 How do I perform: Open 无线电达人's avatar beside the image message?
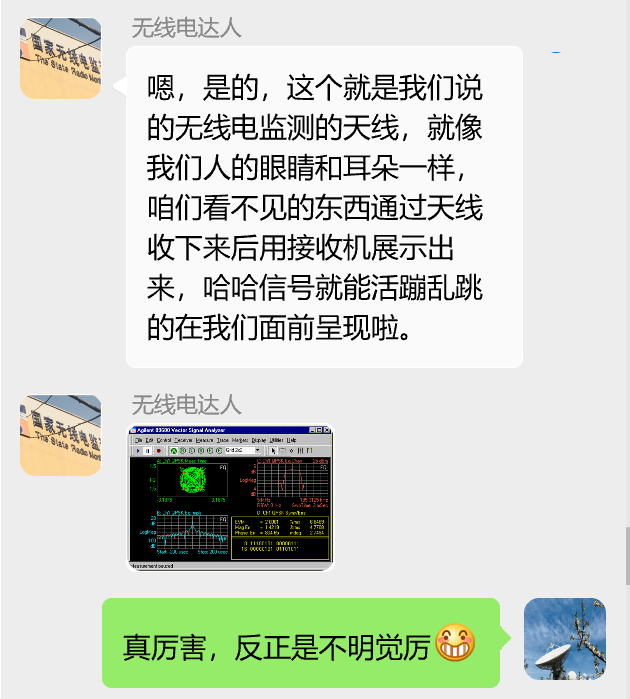pos(61,435)
